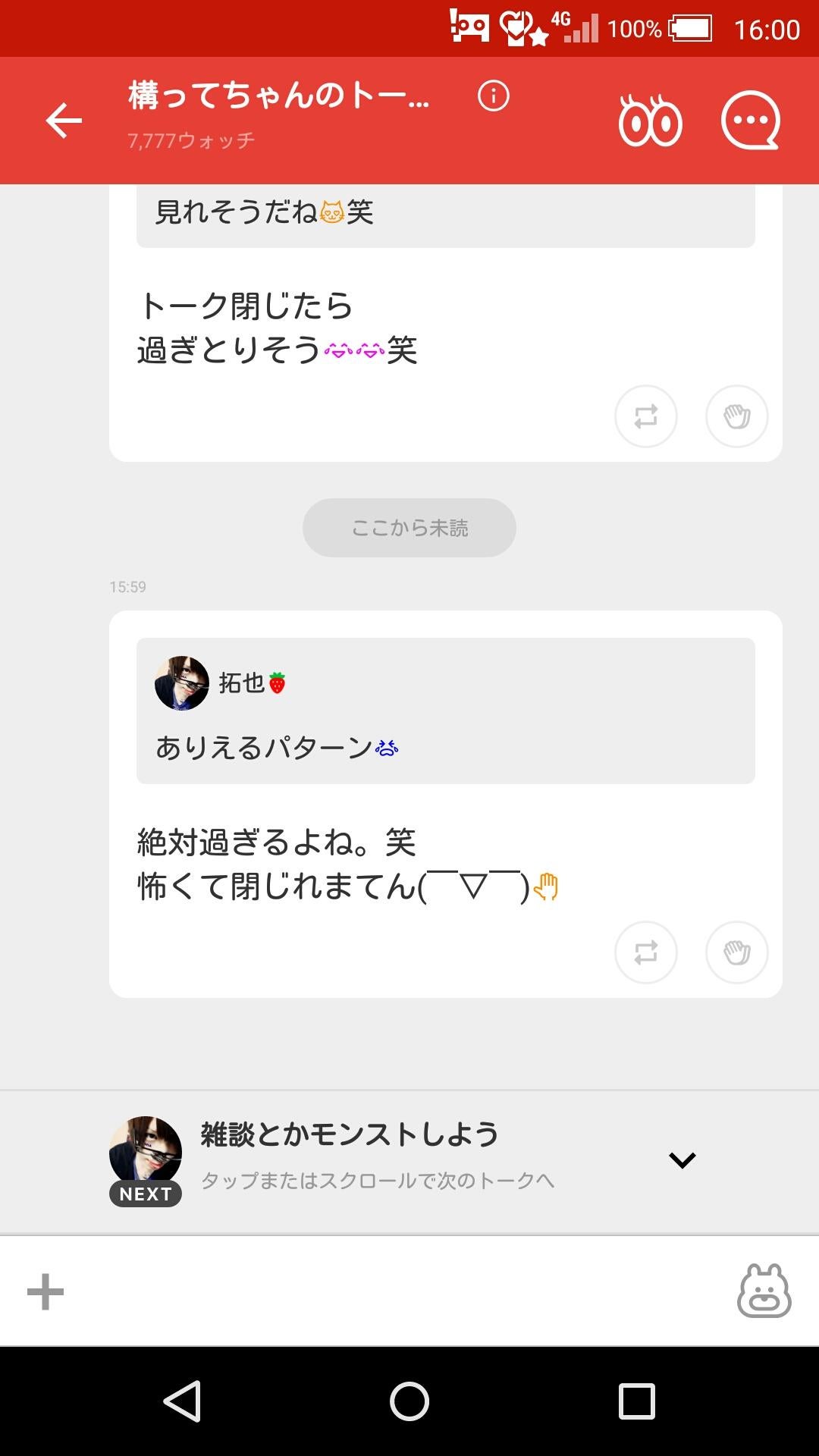Open the talk info via the (i) icon
This screenshot has height=1456, width=819.
click(492, 97)
